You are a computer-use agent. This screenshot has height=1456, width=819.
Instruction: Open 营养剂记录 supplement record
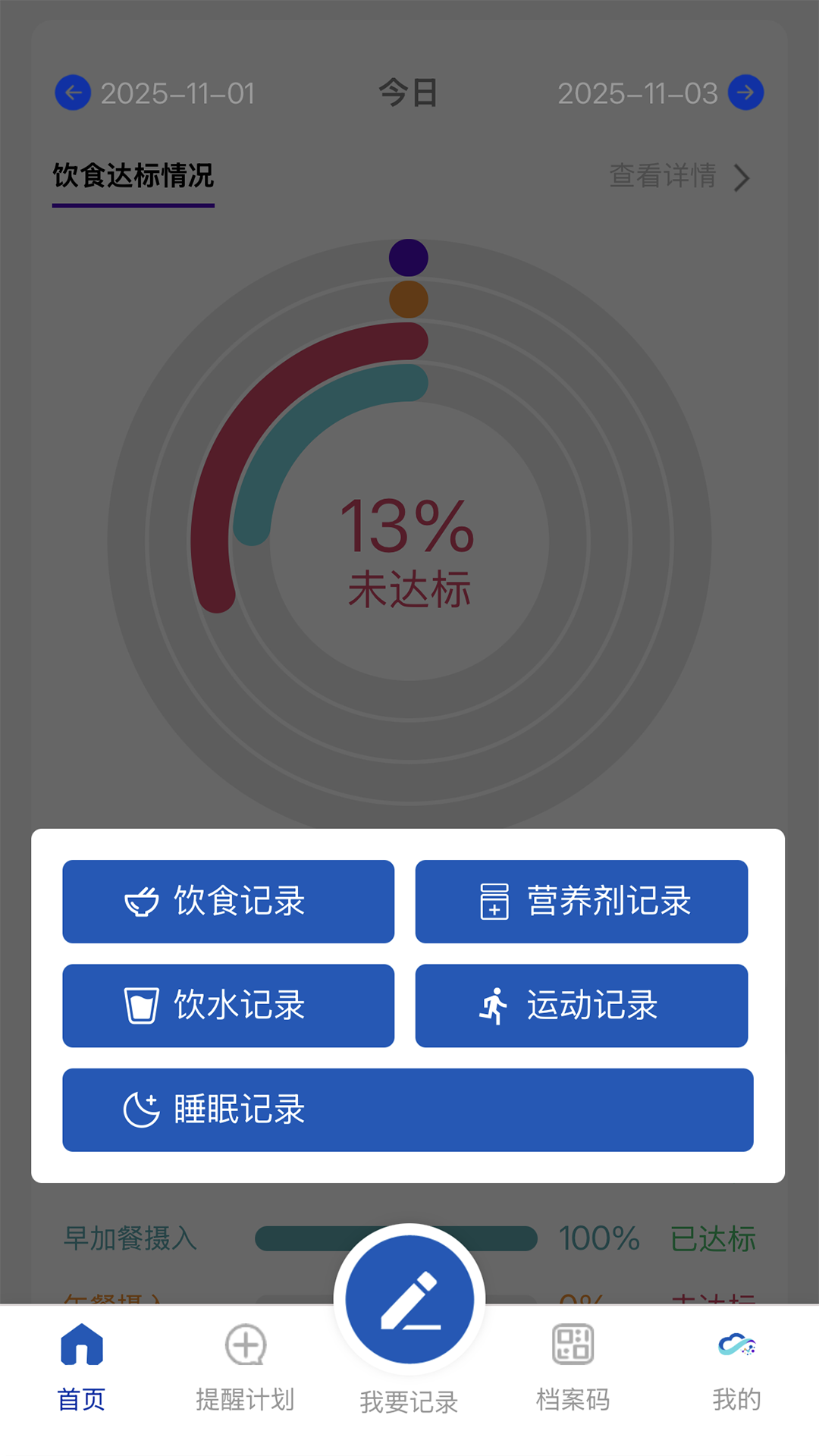pos(581,901)
